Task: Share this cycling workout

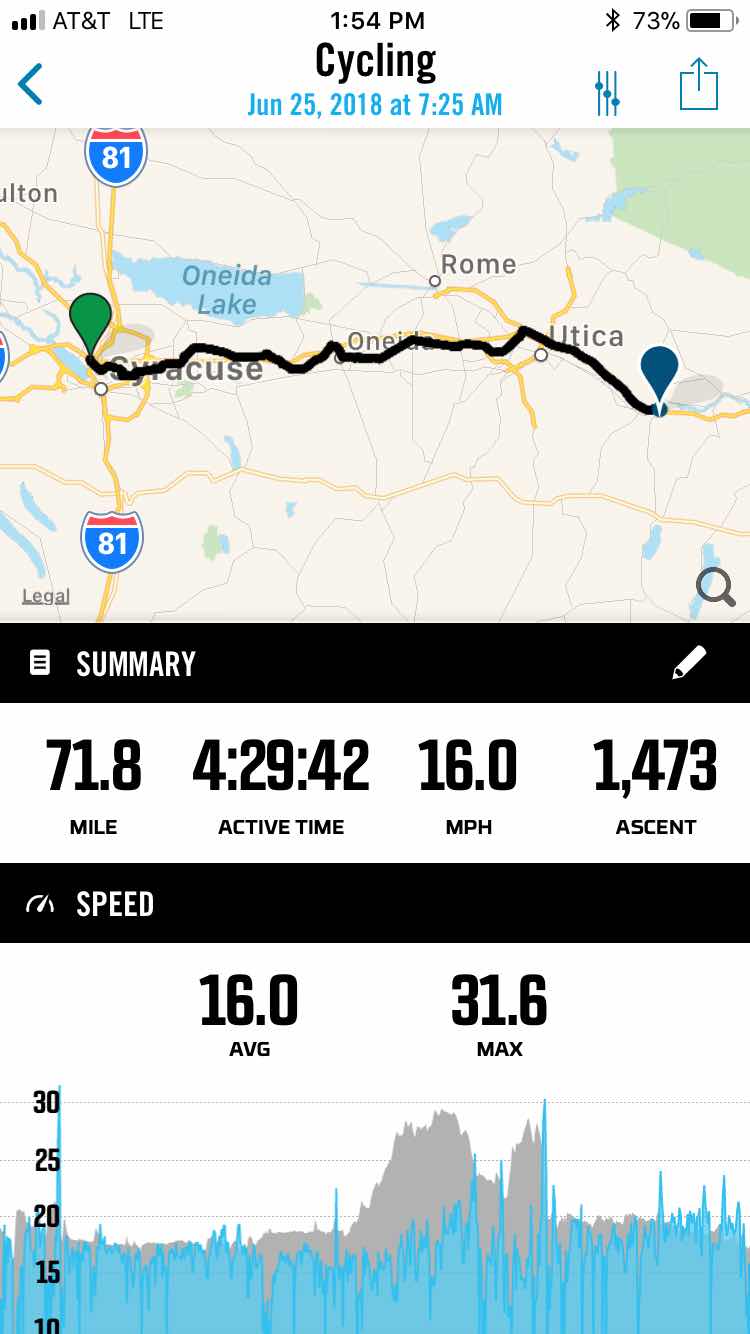Action: 699,85
